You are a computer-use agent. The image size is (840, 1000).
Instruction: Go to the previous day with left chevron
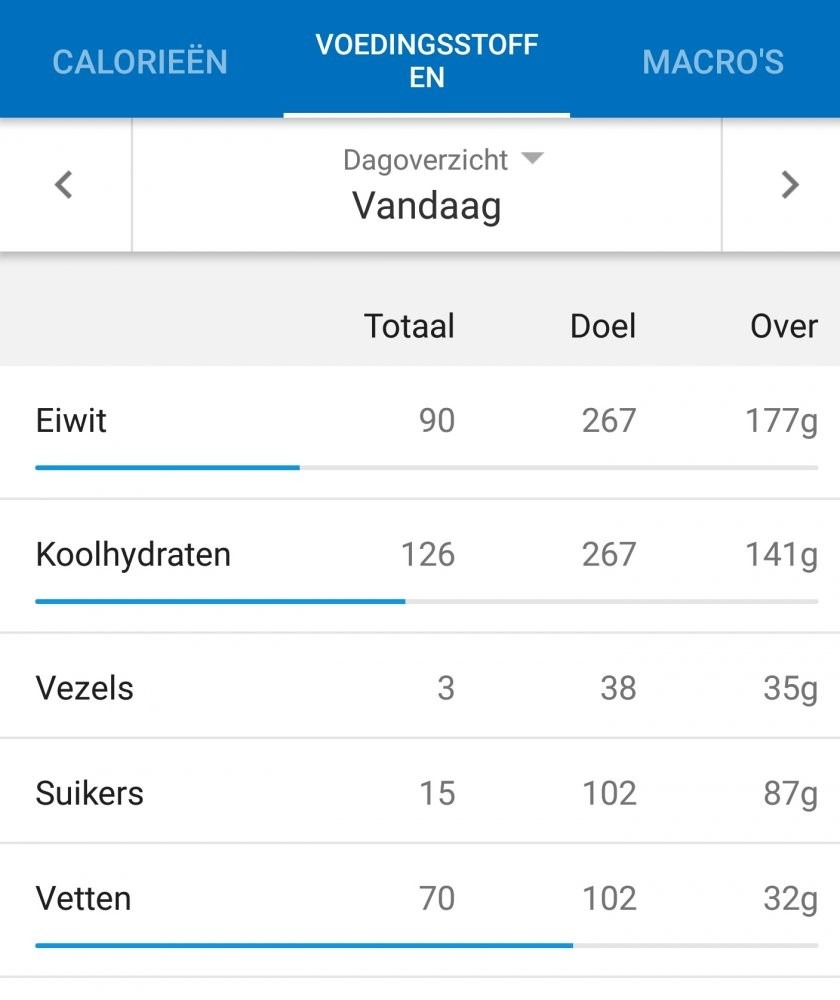63,185
